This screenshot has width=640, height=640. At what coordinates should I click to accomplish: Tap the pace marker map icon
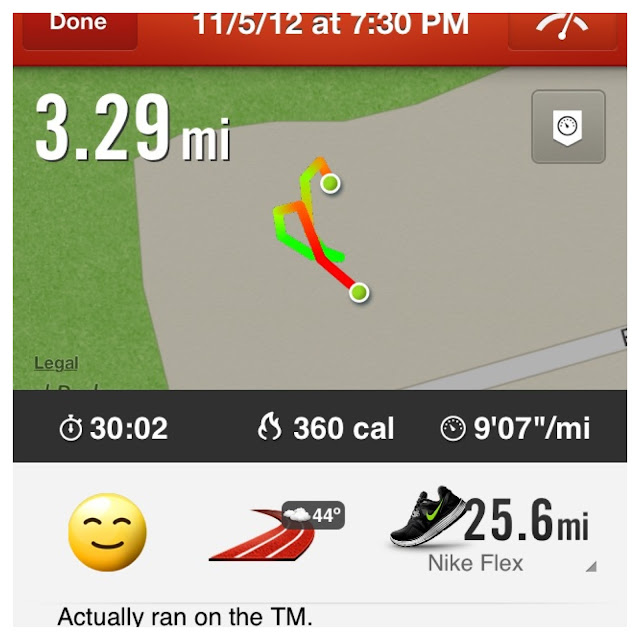568,127
